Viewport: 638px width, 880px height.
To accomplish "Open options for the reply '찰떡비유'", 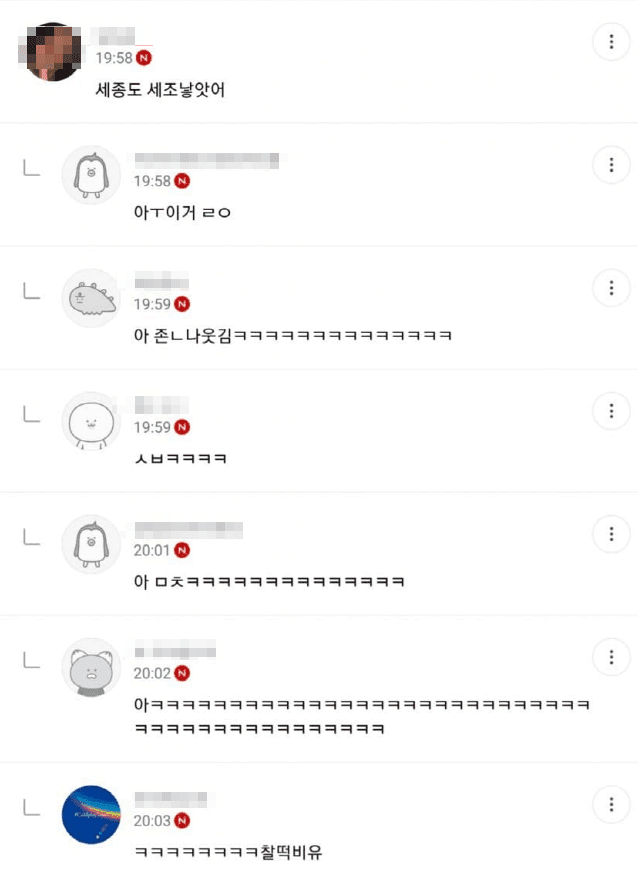I will coord(611,803).
